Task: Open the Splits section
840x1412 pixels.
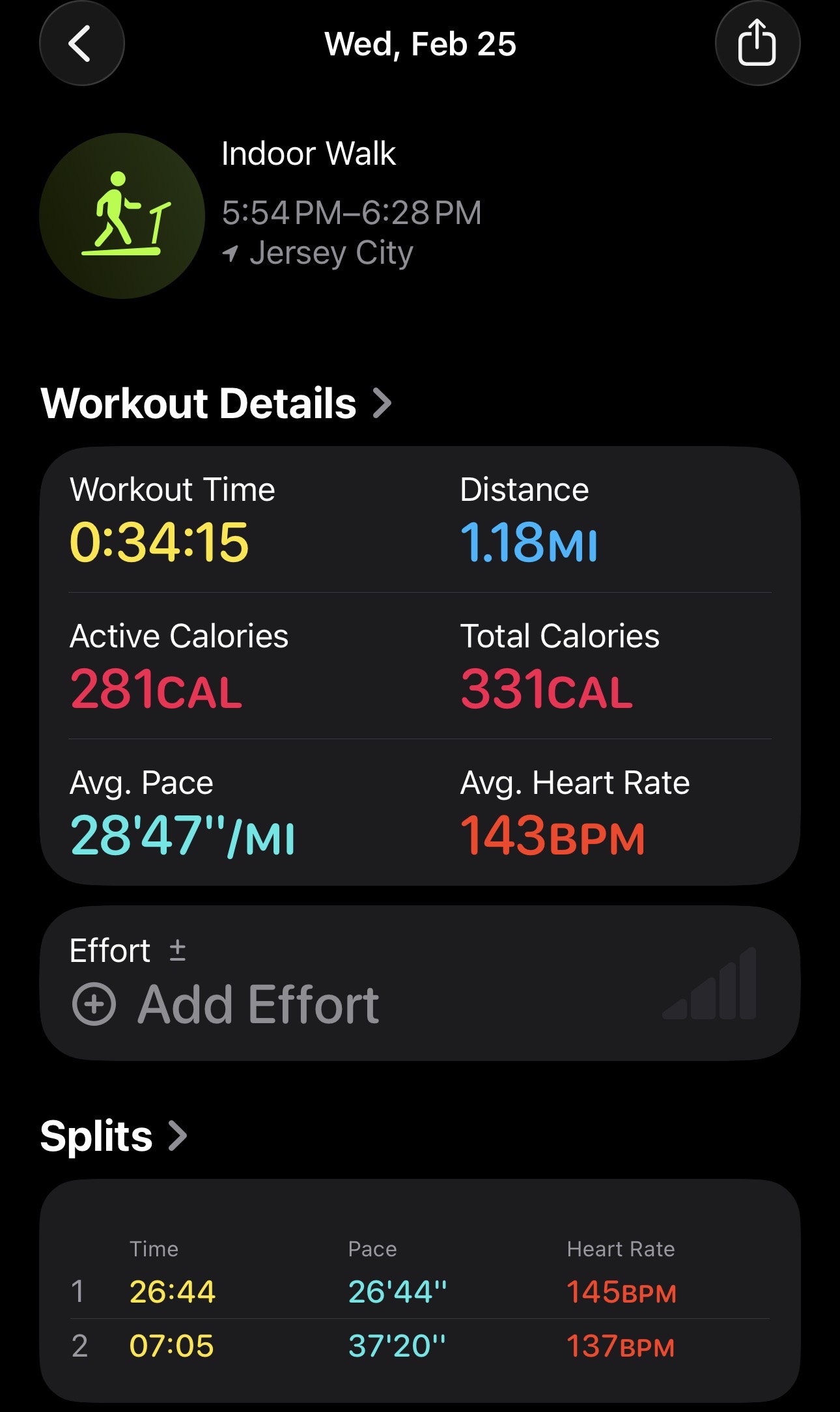Action: pyautogui.click(x=113, y=1136)
